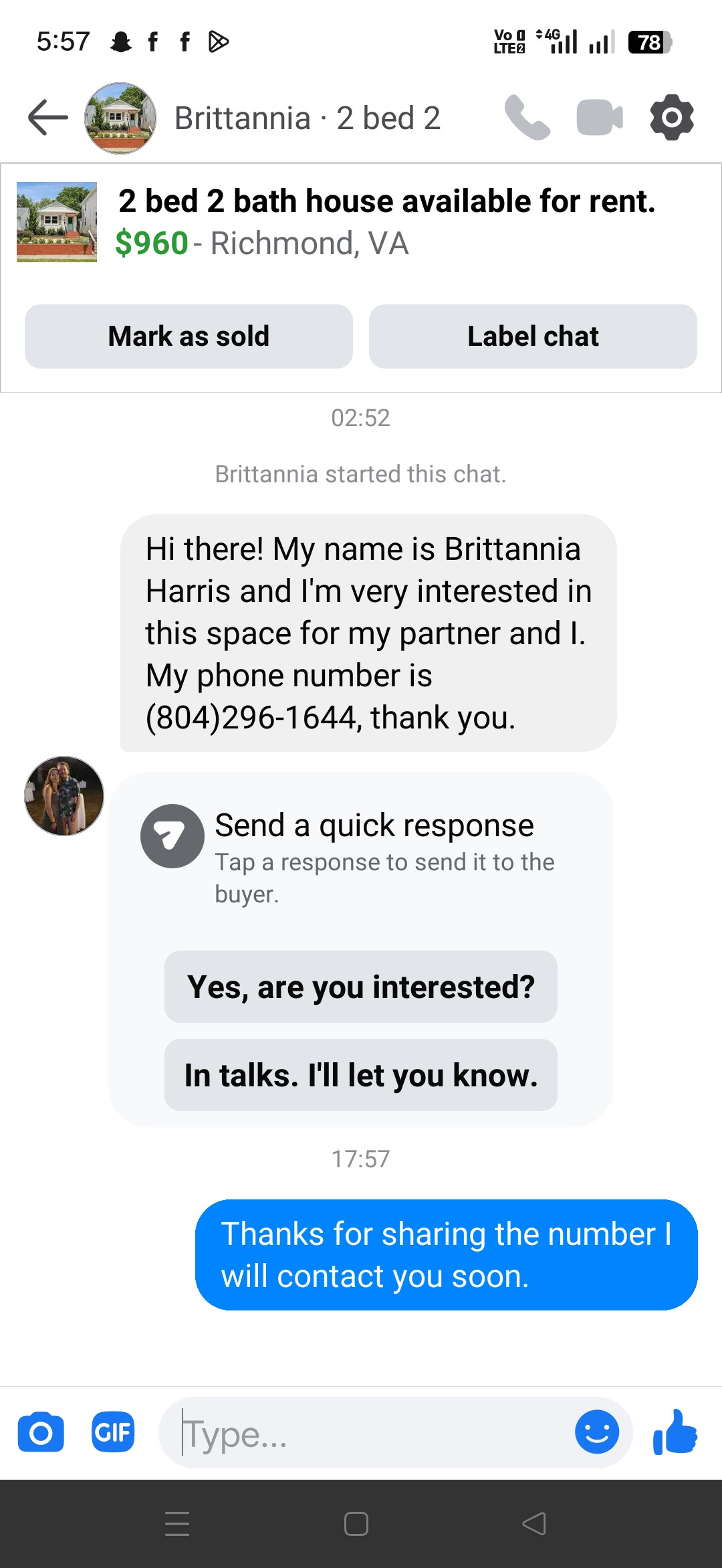The height and width of the screenshot is (1568, 722).
Task: Open chat settings gear
Action: (x=671, y=118)
